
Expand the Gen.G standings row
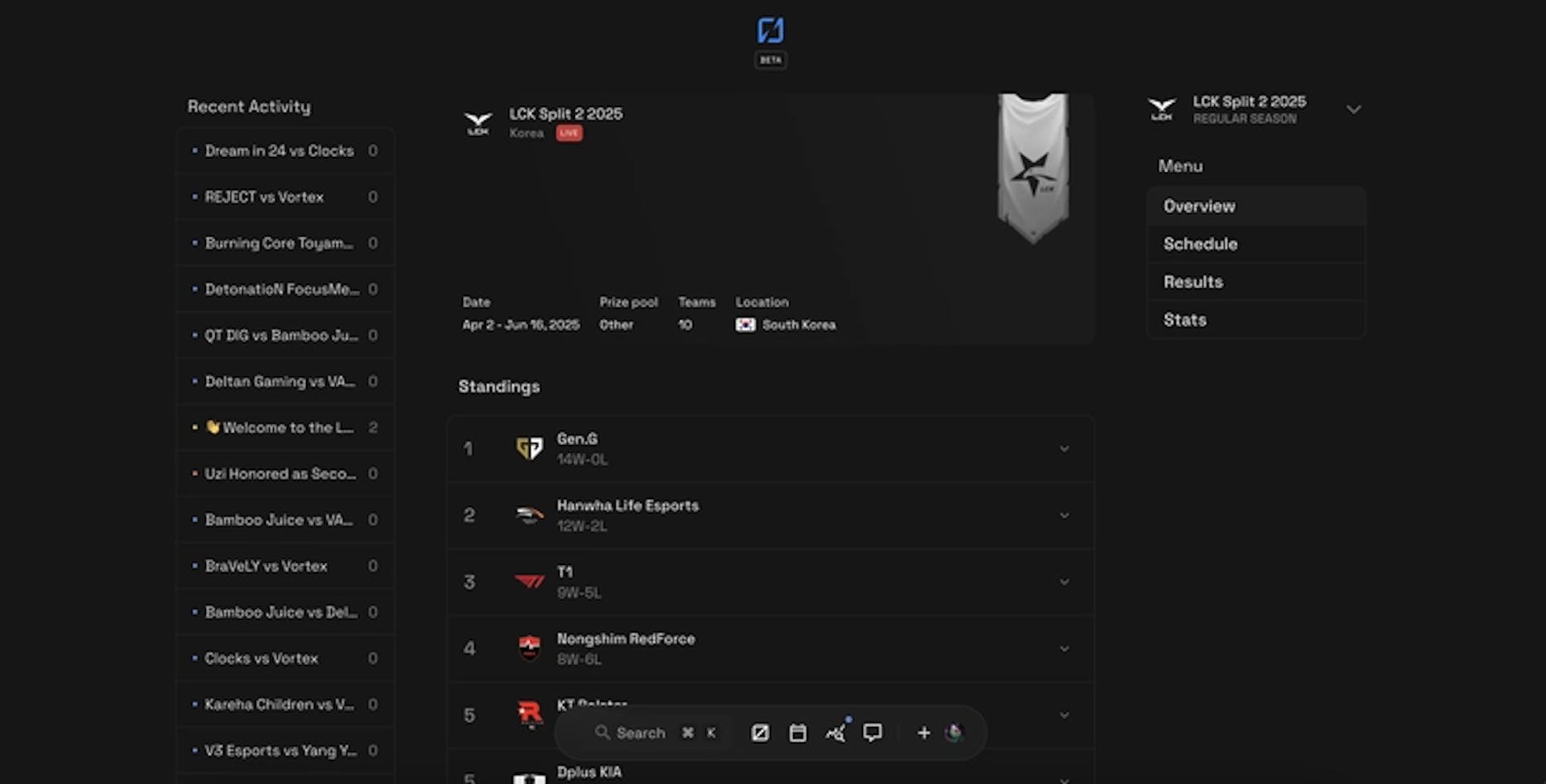tap(1064, 448)
